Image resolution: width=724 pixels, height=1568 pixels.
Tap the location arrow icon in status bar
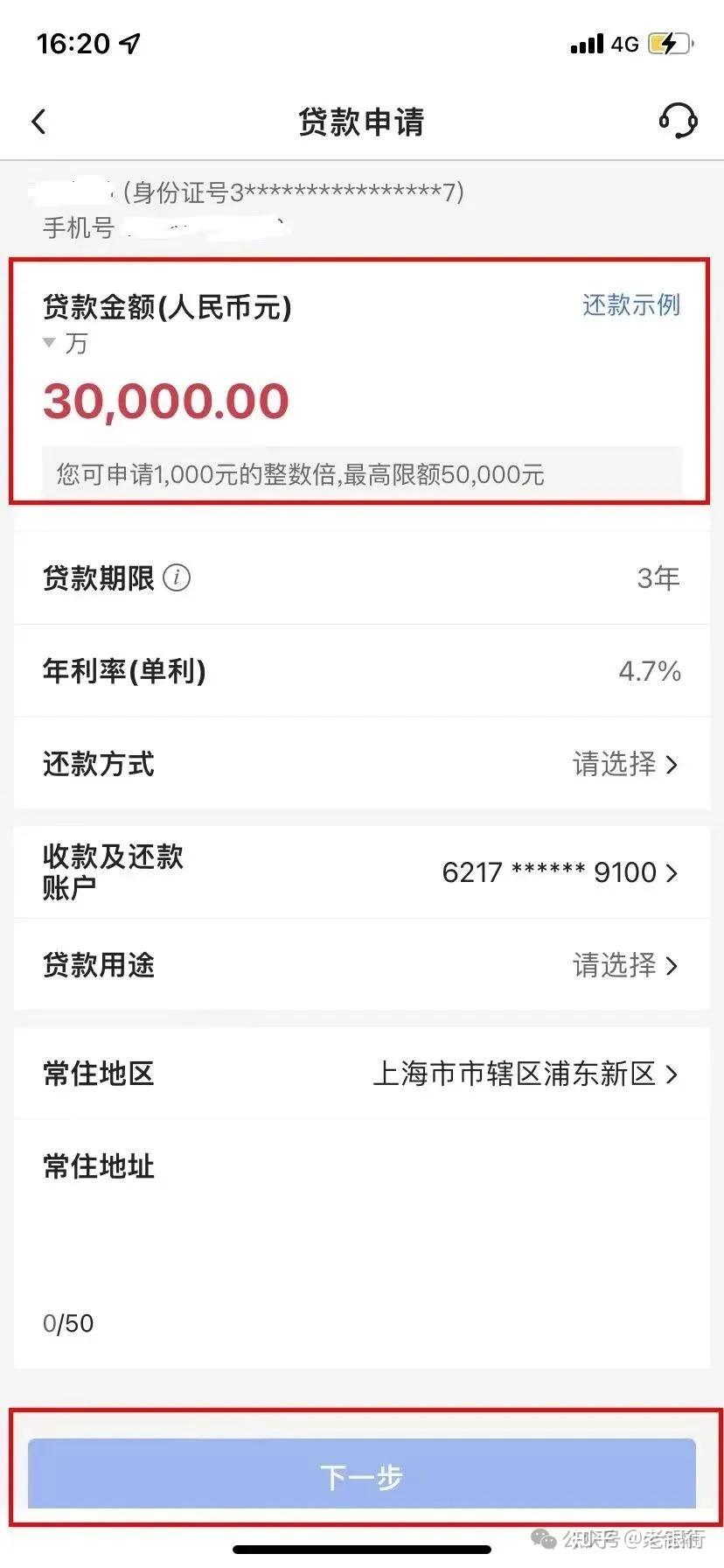tap(129, 42)
